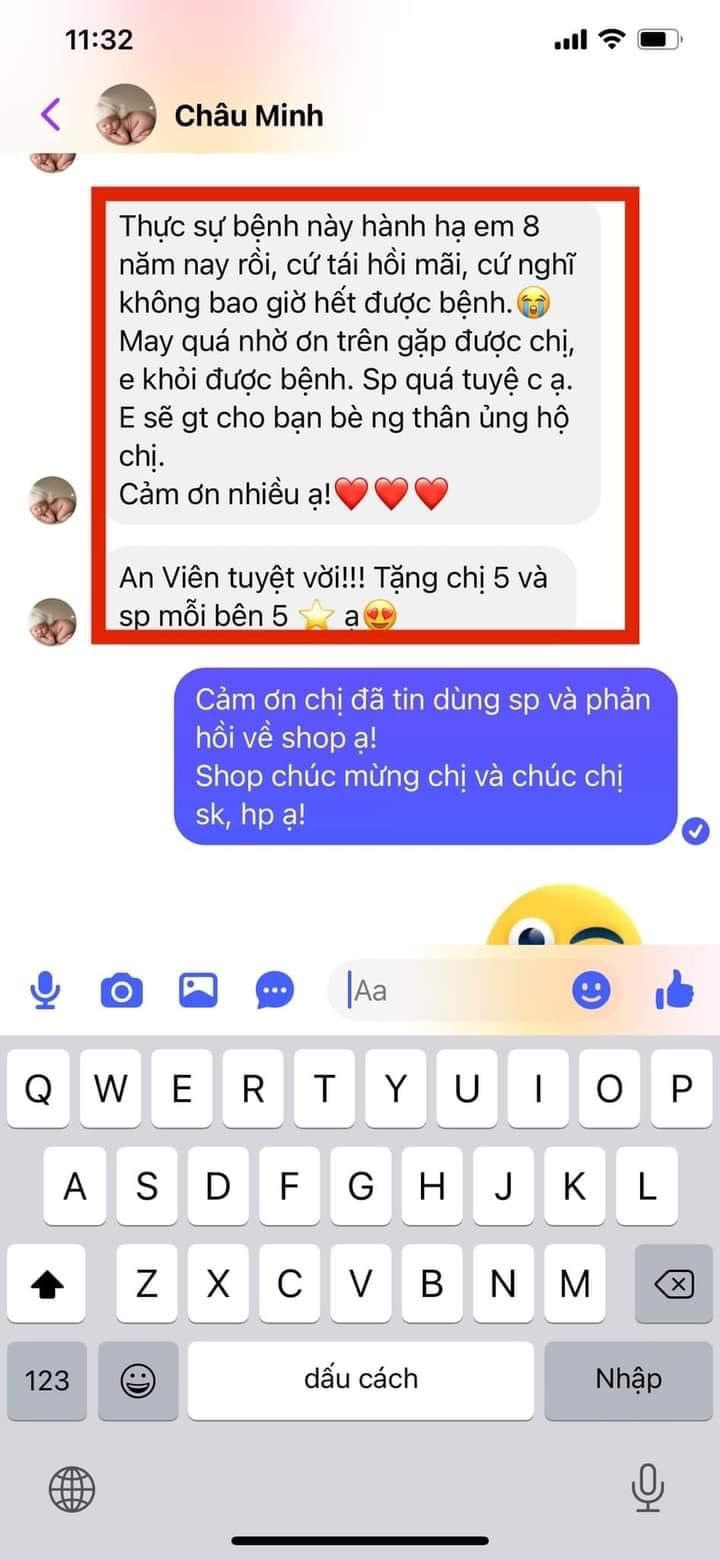Start a voice recording with the microphone icon
This screenshot has width=720, height=1559.
45,990
